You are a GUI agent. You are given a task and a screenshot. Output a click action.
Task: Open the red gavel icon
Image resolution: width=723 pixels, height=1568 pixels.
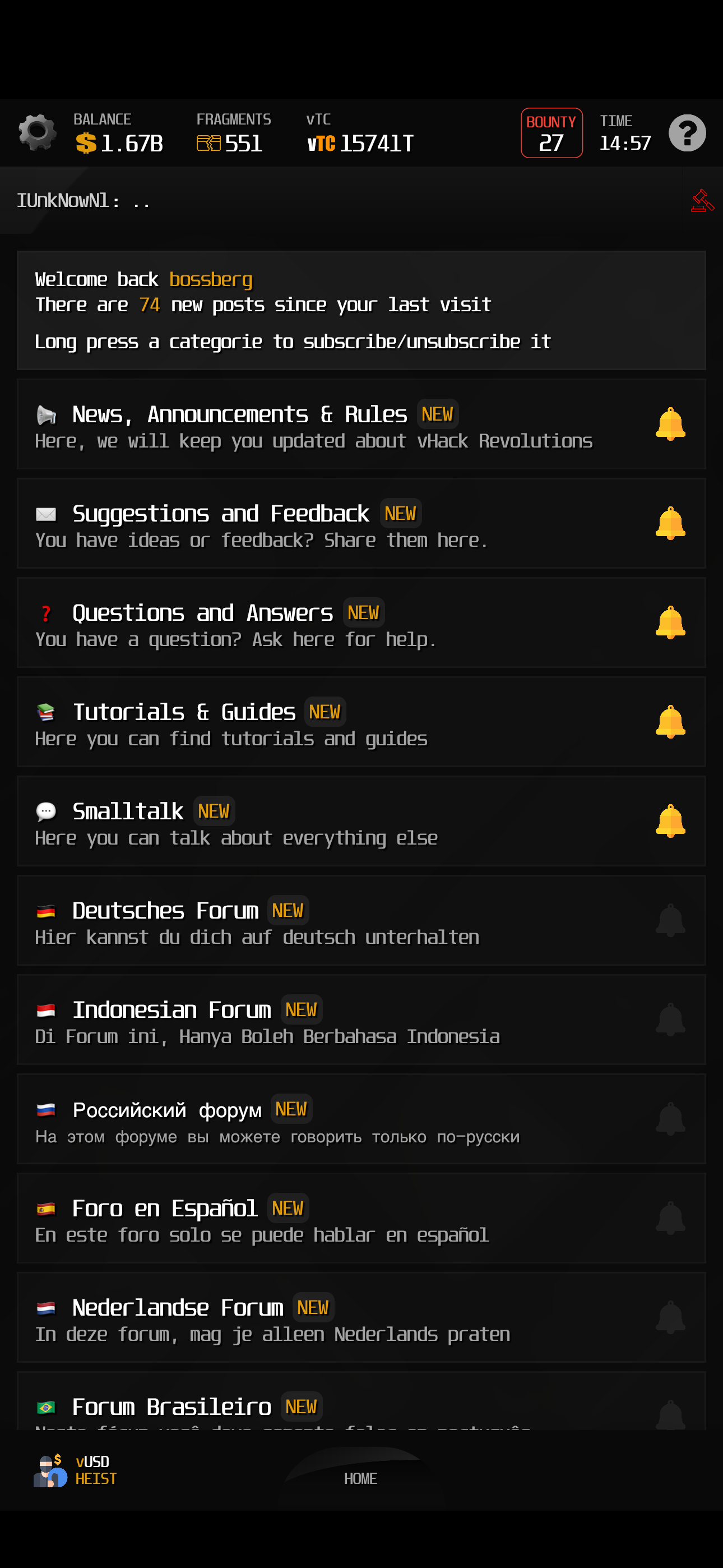pos(702,201)
